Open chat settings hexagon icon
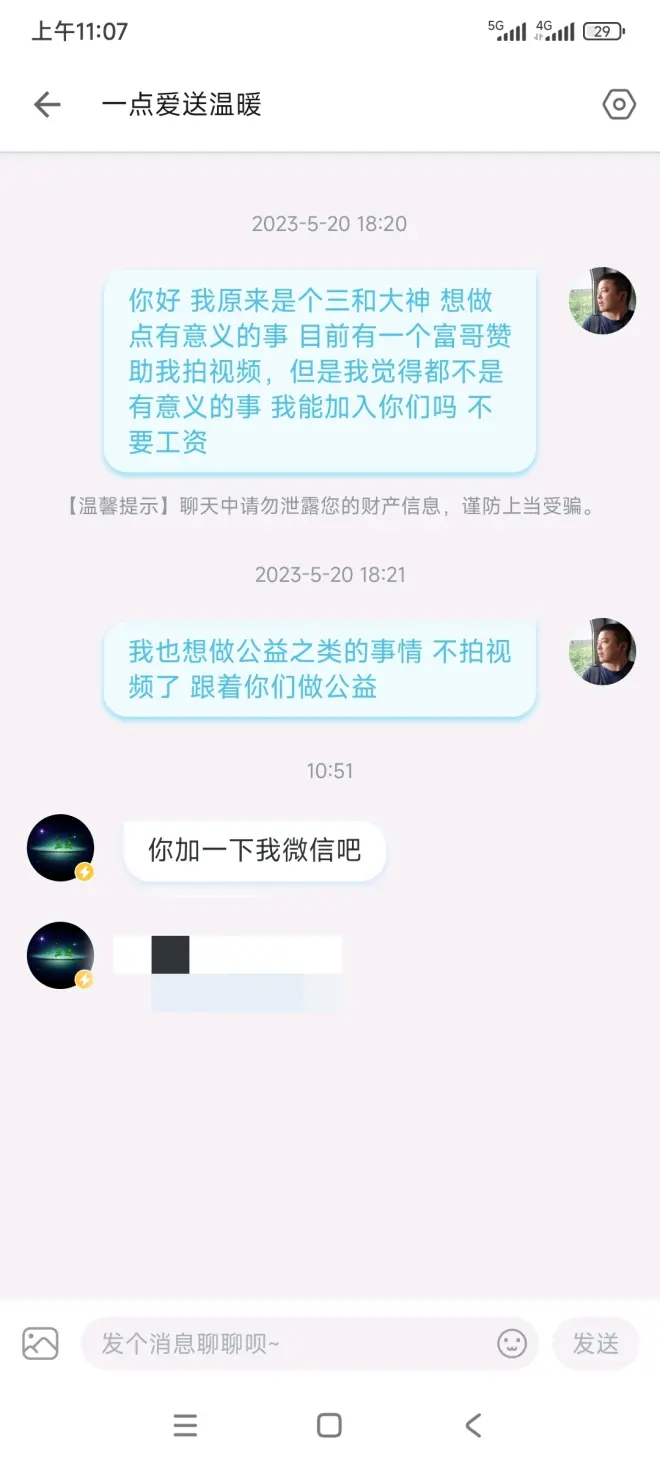 619,104
